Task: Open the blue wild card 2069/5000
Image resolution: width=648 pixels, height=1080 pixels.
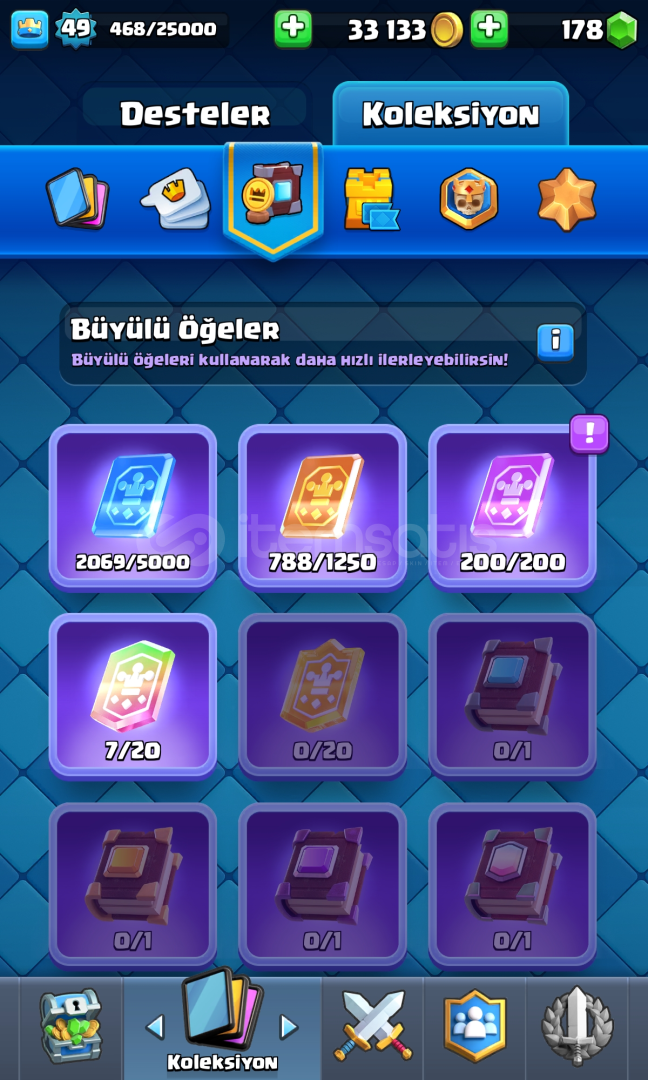Action: [x=133, y=508]
